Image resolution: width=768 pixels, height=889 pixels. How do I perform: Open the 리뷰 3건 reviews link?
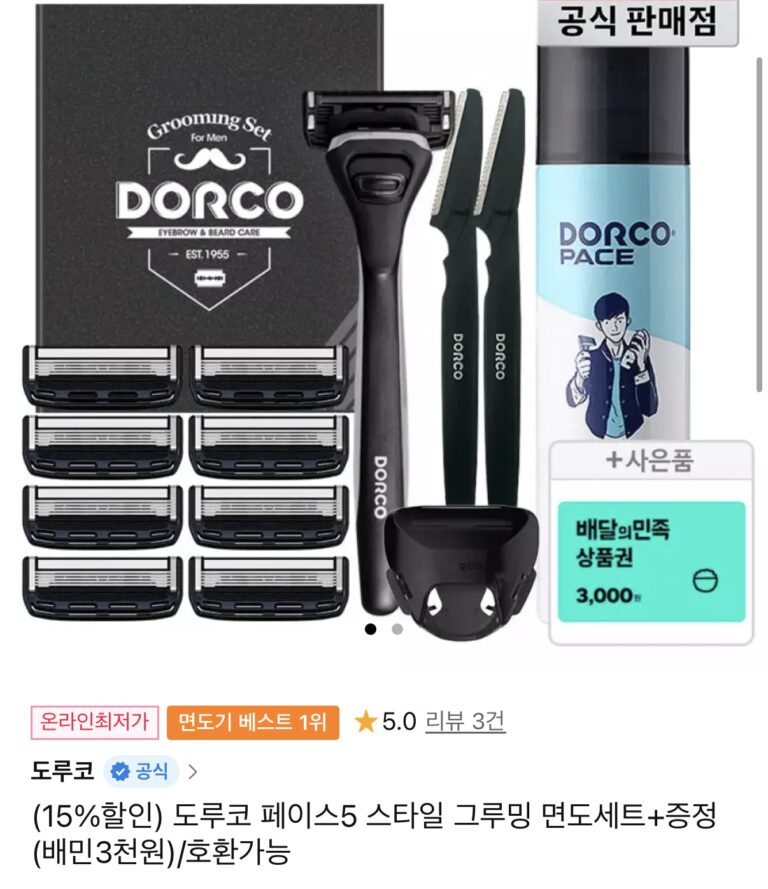tap(465, 720)
